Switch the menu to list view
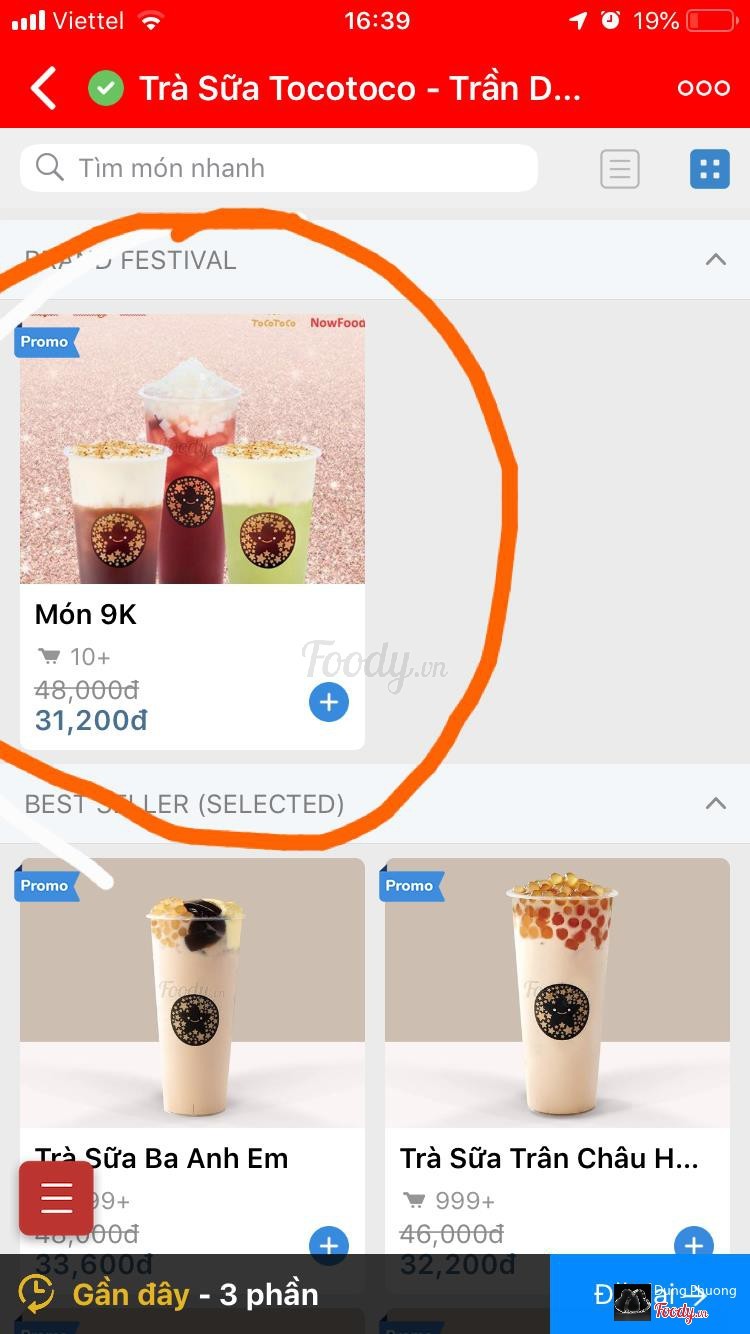The image size is (750, 1334). [x=619, y=169]
